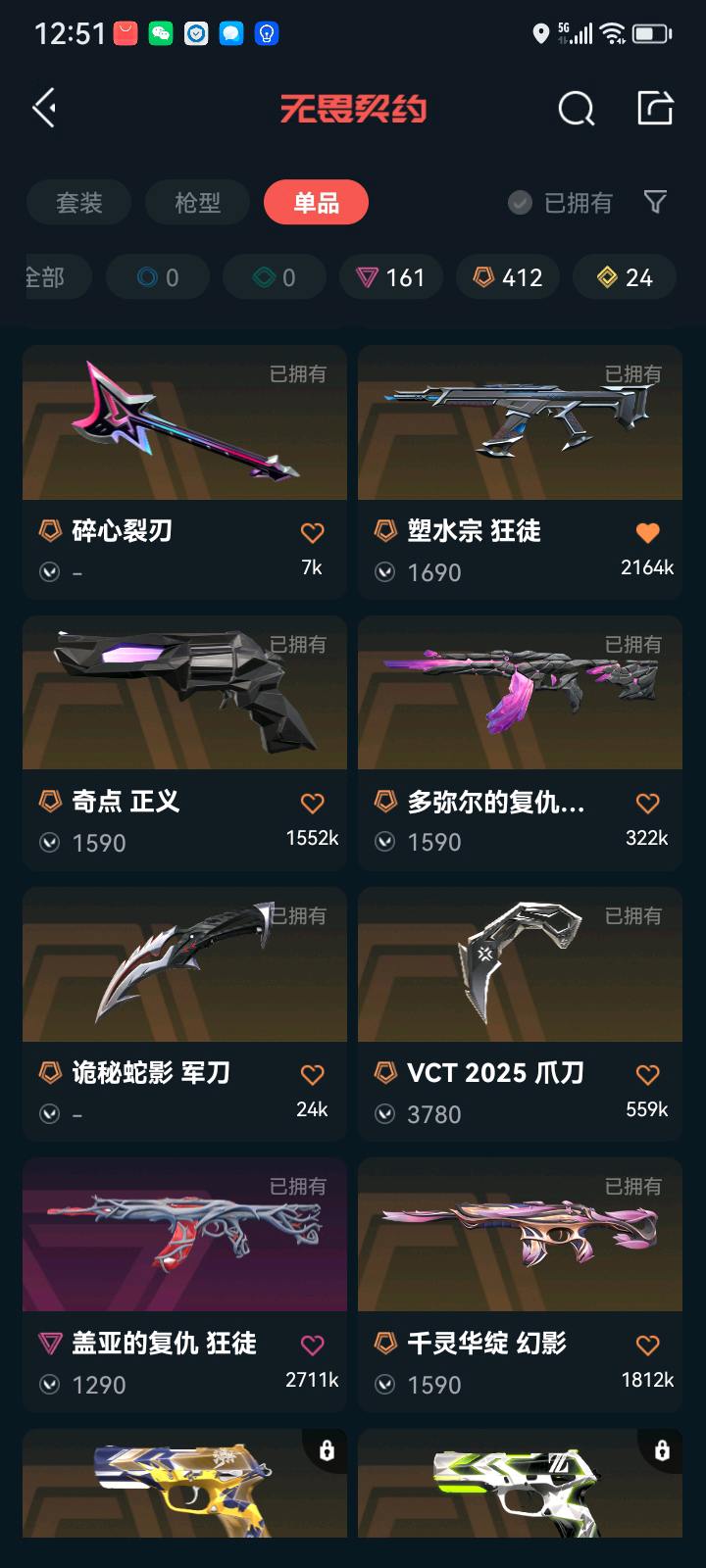Unlike the 塑水宗 狂徒 skin
Image resolution: width=706 pixels, height=1568 pixels.
point(647,533)
